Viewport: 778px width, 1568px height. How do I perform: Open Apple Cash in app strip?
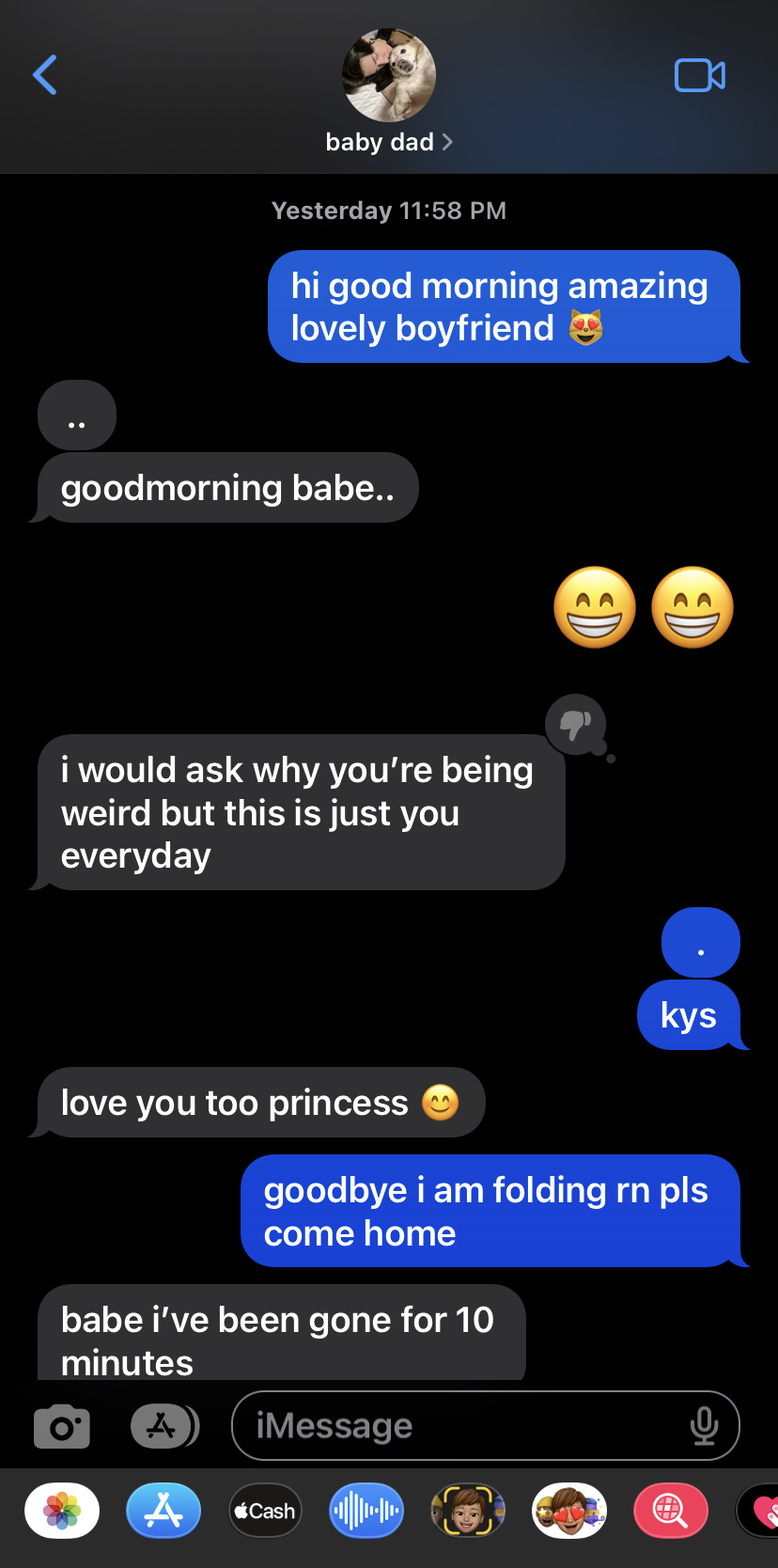tap(265, 1511)
